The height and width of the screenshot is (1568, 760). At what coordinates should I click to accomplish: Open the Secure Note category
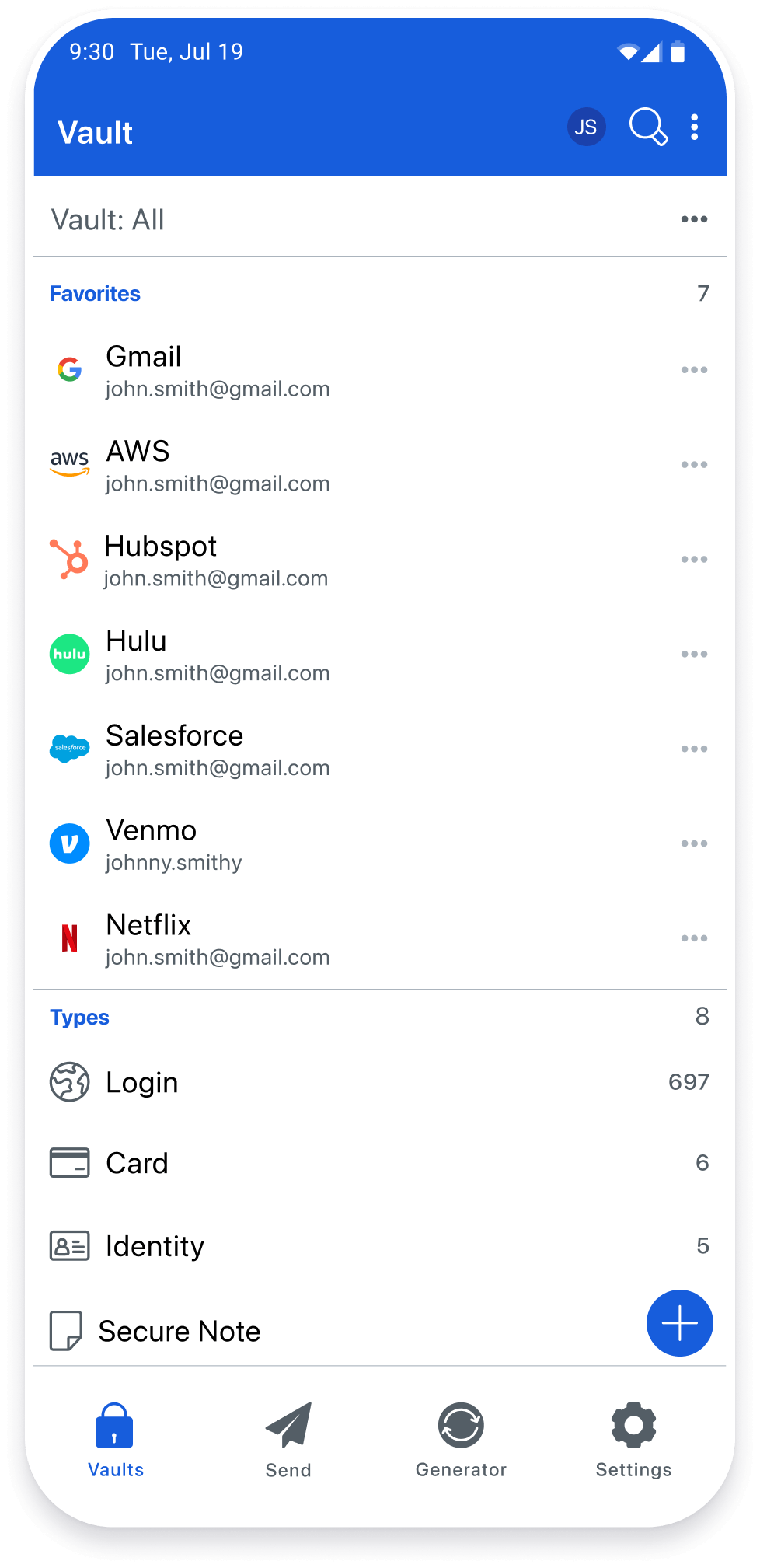click(180, 1331)
